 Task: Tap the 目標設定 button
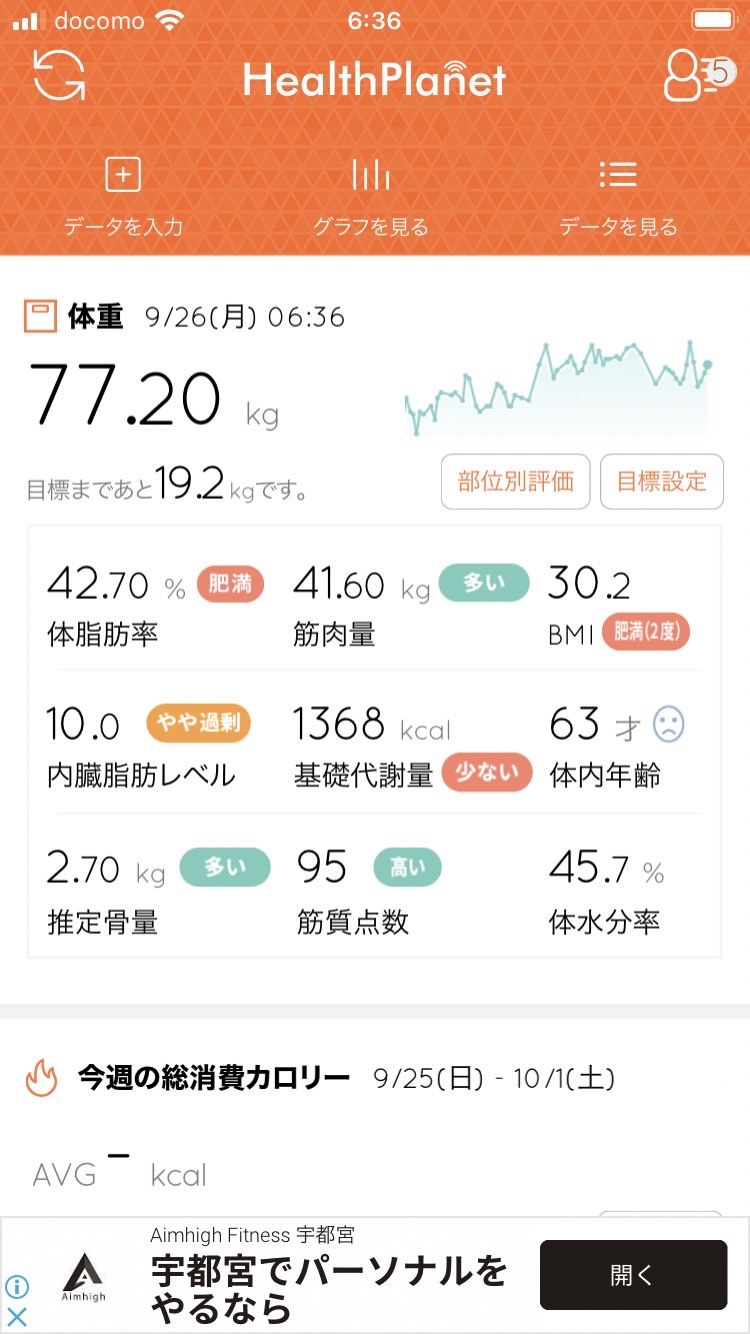point(661,482)
